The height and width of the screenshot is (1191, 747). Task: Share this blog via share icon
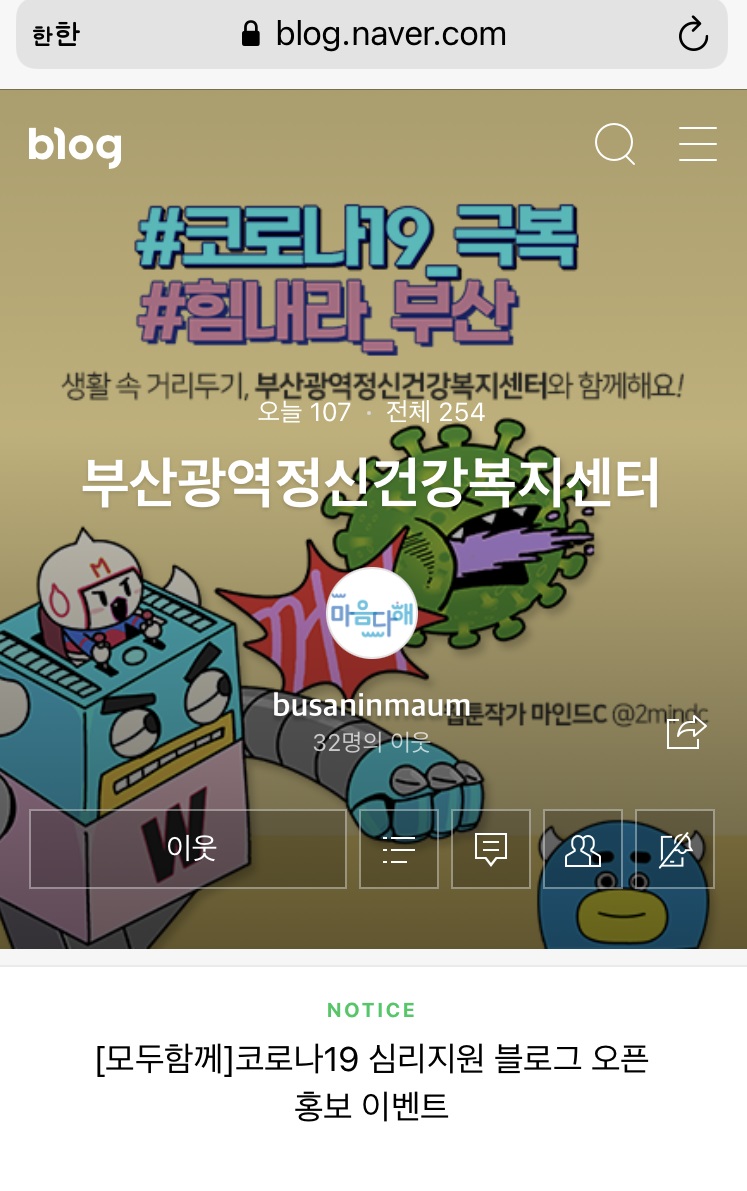[686, 731]
